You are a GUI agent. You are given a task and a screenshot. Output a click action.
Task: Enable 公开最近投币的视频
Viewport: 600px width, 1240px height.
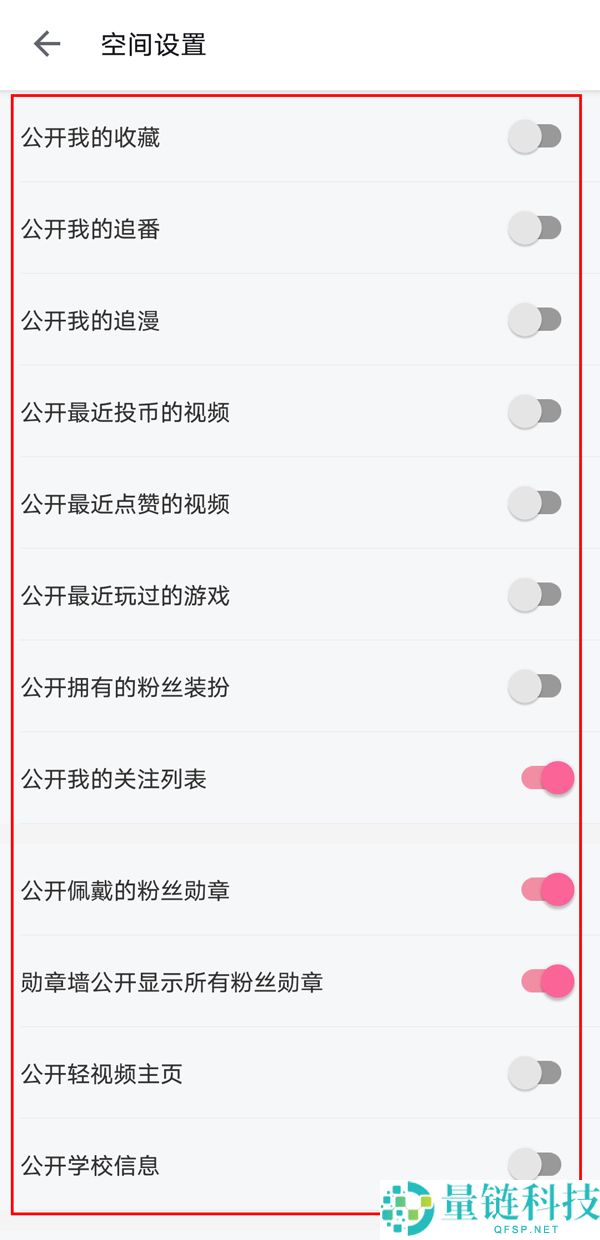click(535, 411)
